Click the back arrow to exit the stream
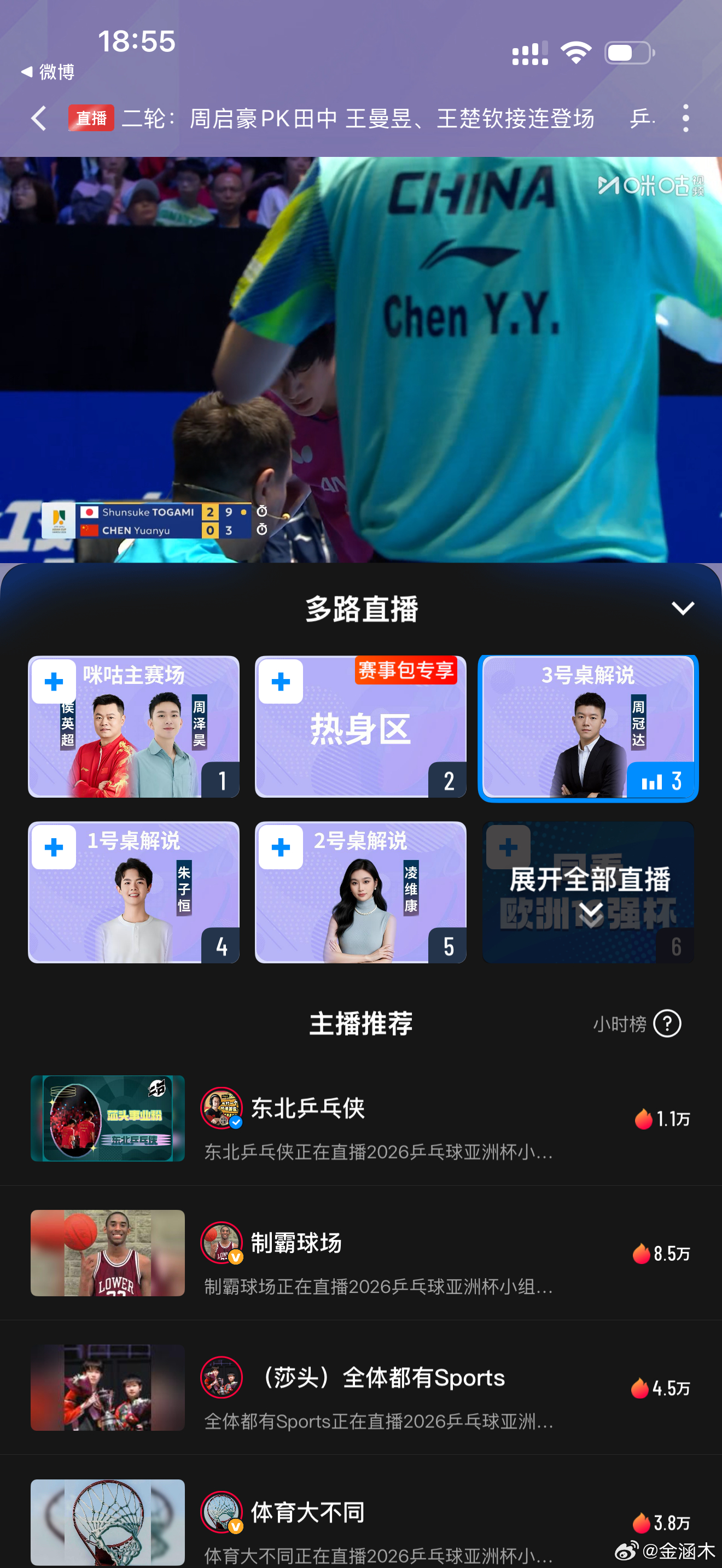Image resolution: width=722 pixels, height=1568 pixels. click(x=39, y=119)
